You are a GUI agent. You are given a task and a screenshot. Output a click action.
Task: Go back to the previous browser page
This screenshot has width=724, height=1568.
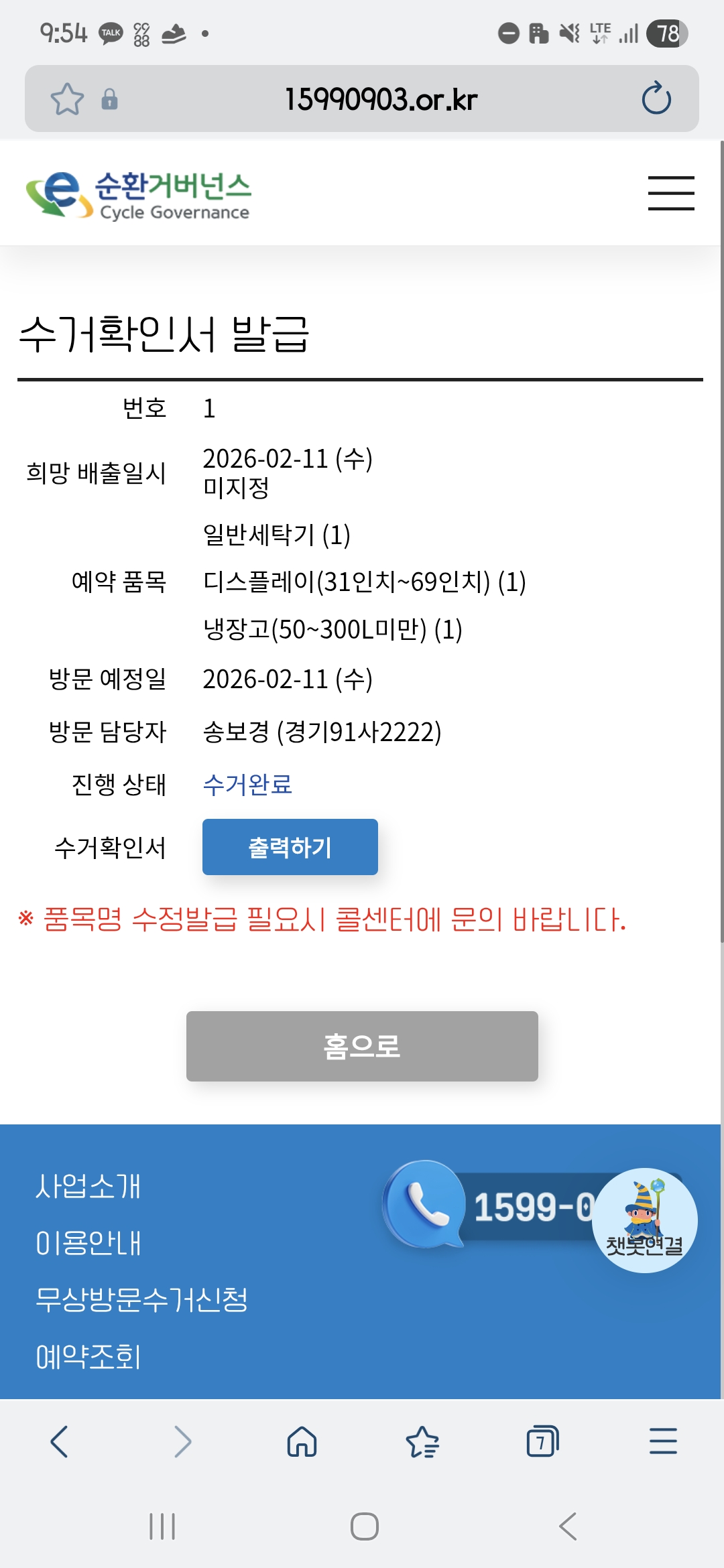click(59, 1441)
